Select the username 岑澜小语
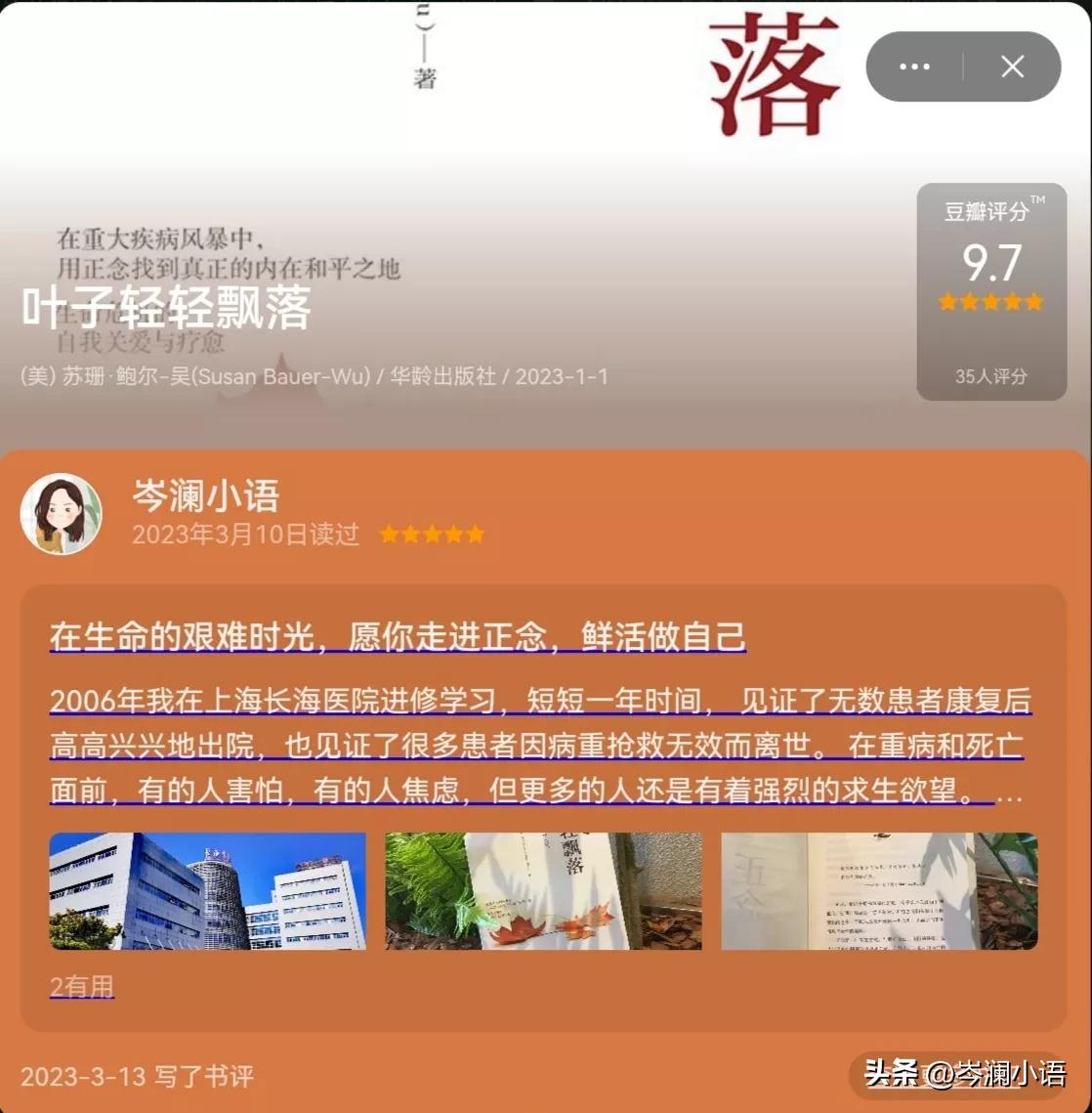This screenshot has width=1092, height=1113. tap(205, 496)
